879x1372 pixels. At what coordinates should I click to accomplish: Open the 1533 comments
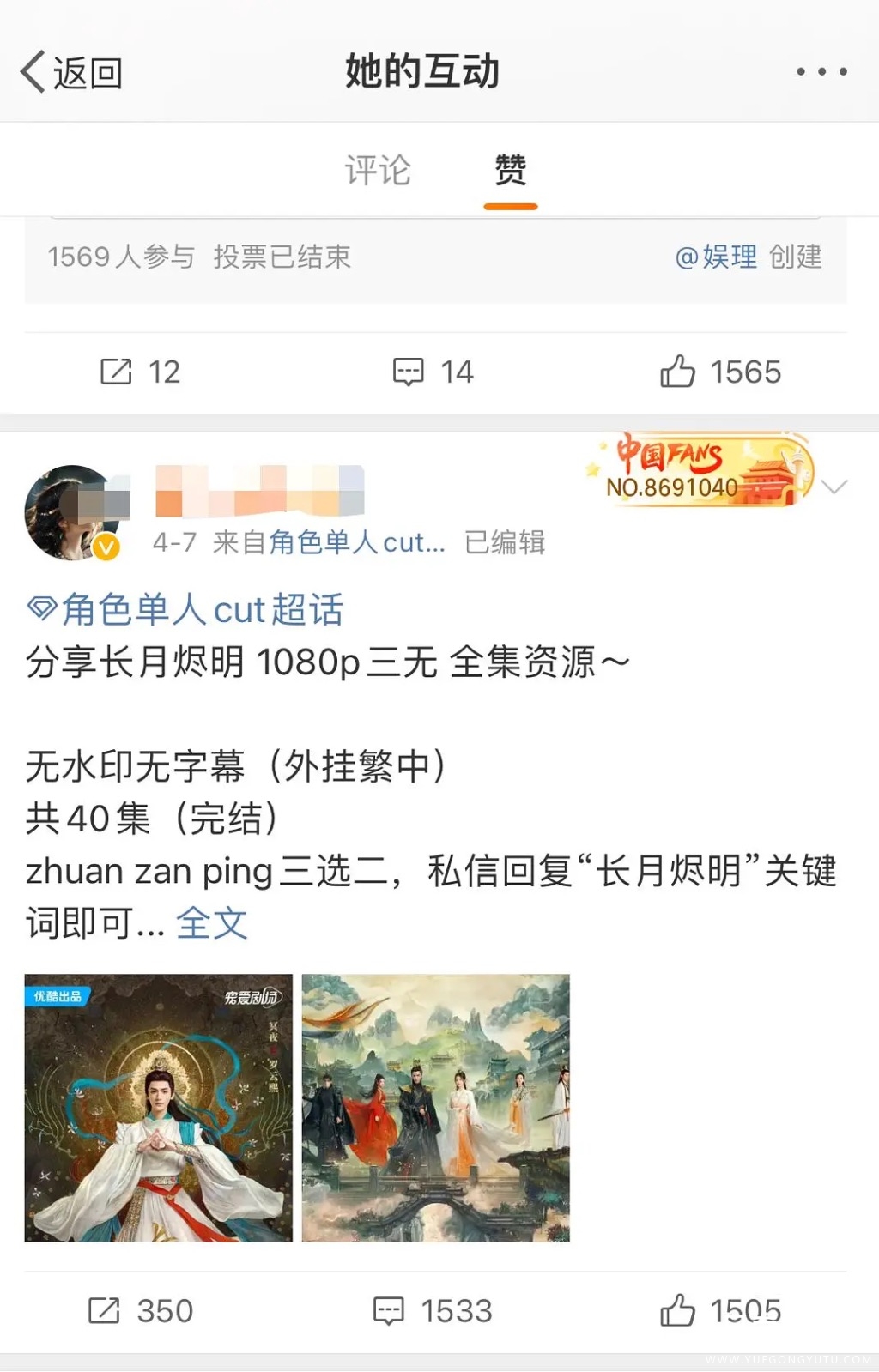click(x=433, y=1310)
